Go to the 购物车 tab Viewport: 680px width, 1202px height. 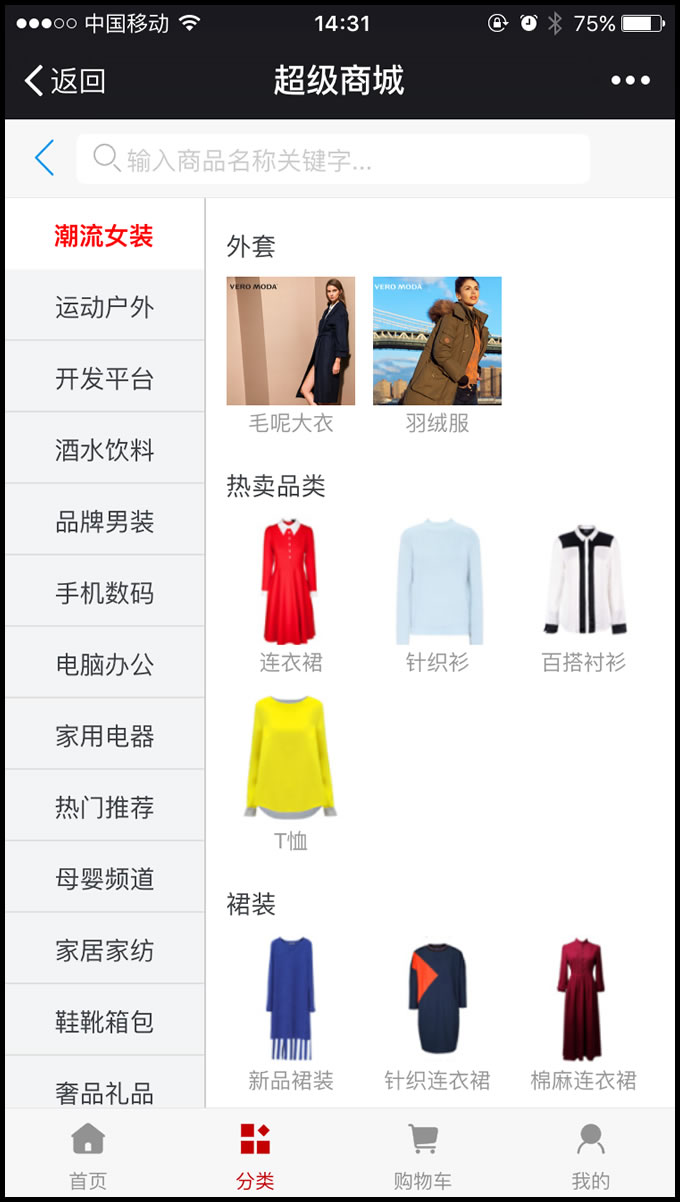(422, 1155)
